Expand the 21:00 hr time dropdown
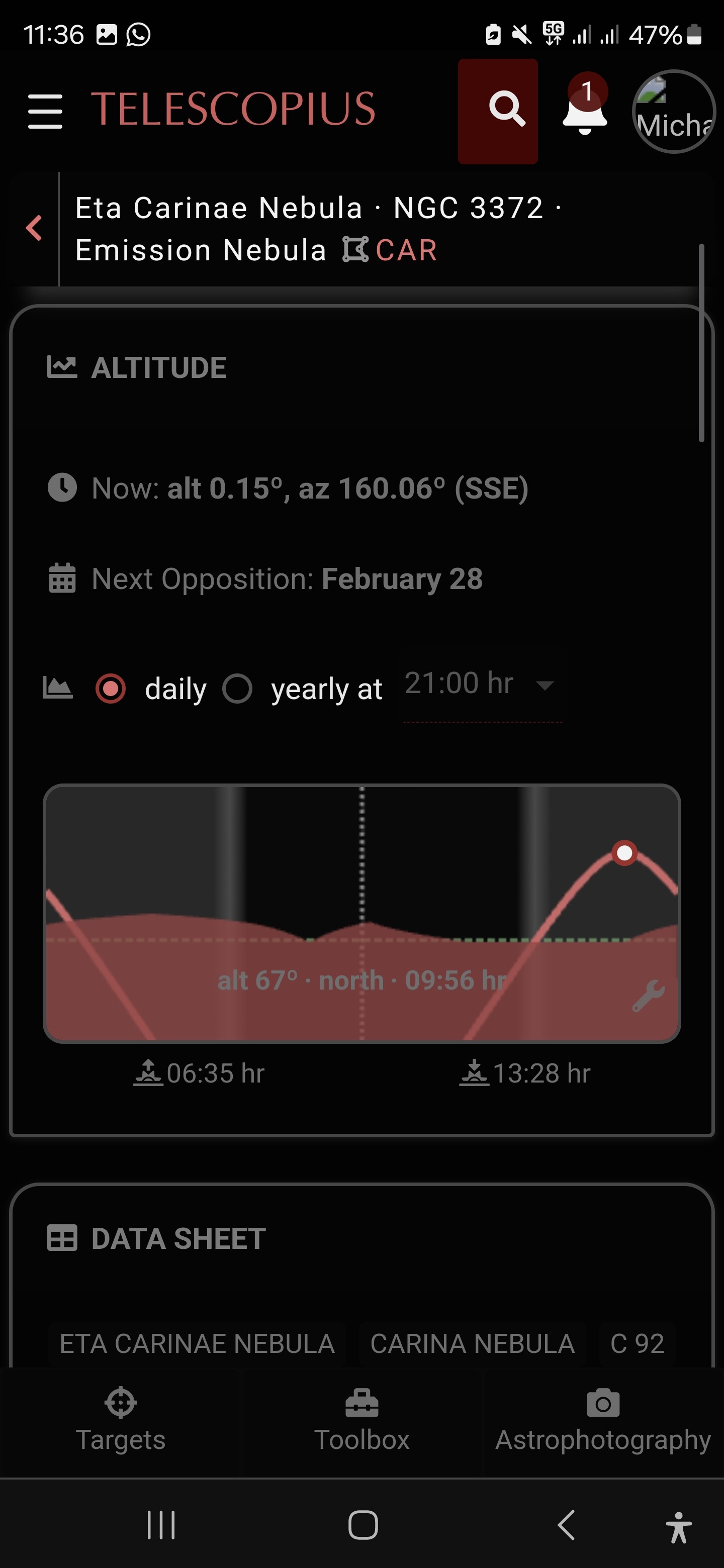The width and height of the screenshot is (724, 1568). coord(482,684)
